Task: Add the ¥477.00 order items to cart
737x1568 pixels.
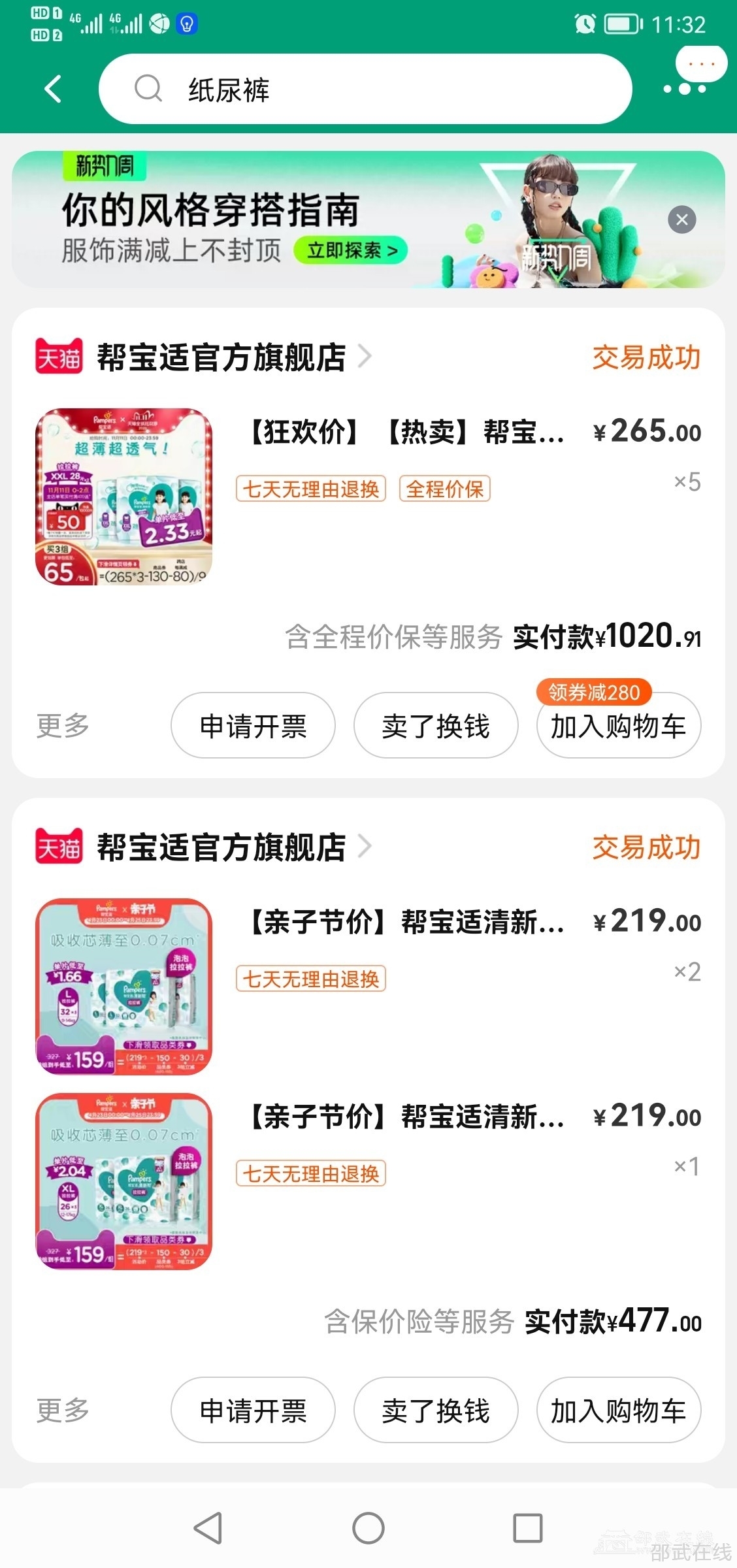Action: tap(618, 1411)
